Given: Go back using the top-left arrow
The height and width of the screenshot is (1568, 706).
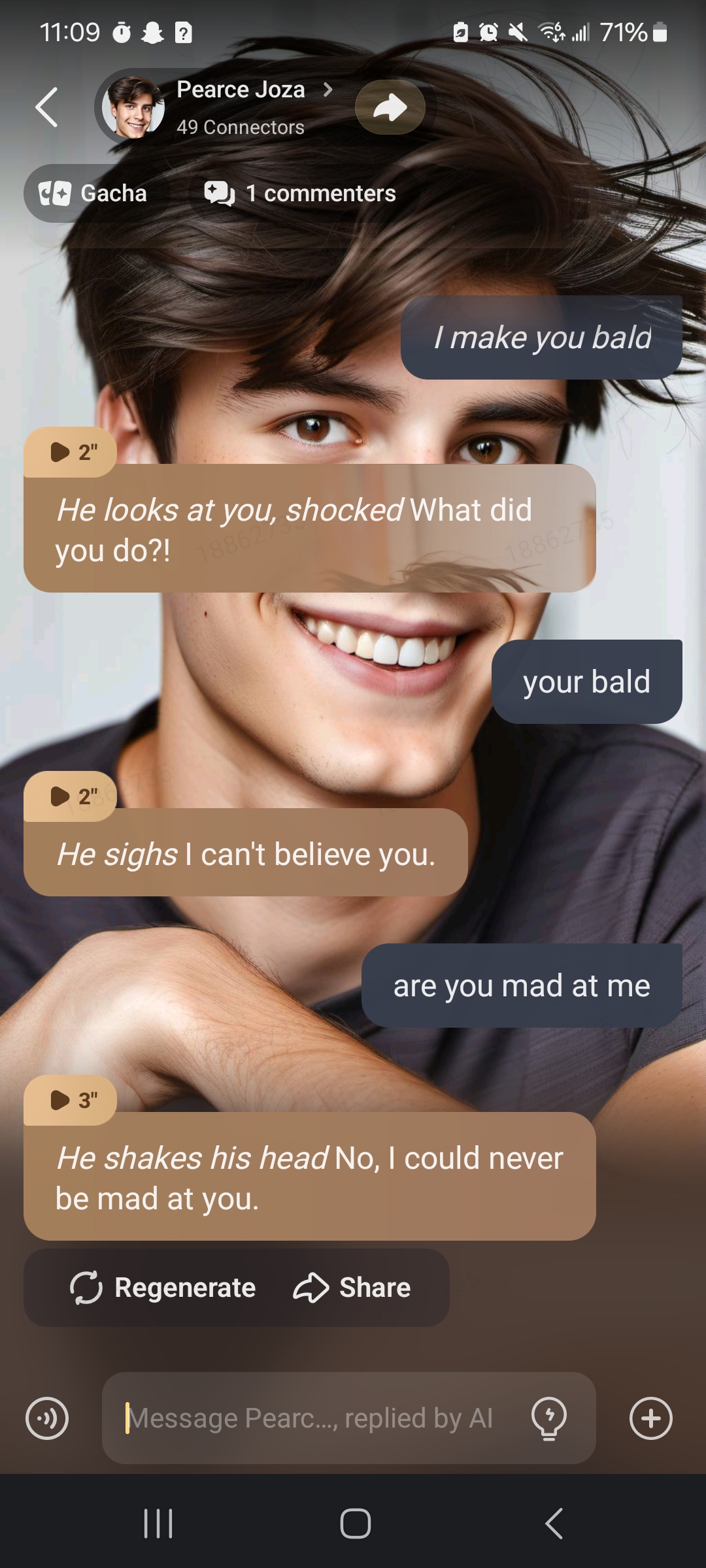Looking at the screenshot, I should 47,107.
